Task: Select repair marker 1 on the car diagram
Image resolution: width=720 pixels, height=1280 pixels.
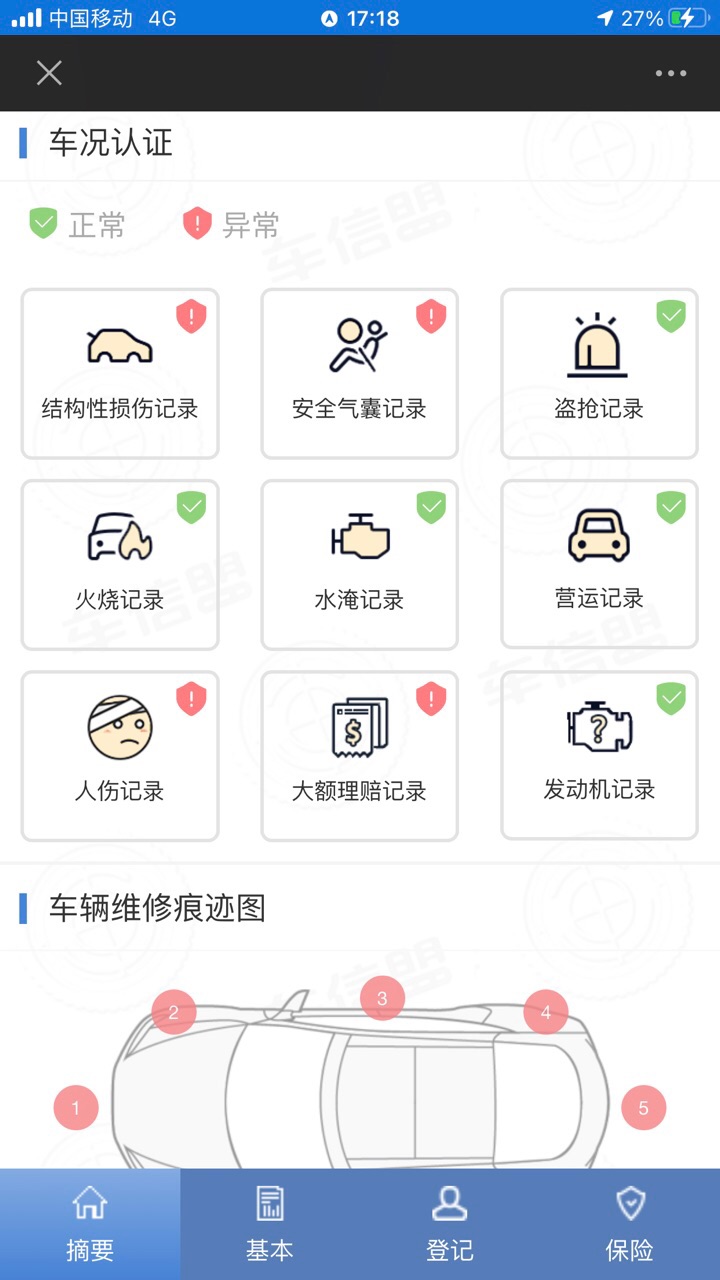Action: point(76,1108)
